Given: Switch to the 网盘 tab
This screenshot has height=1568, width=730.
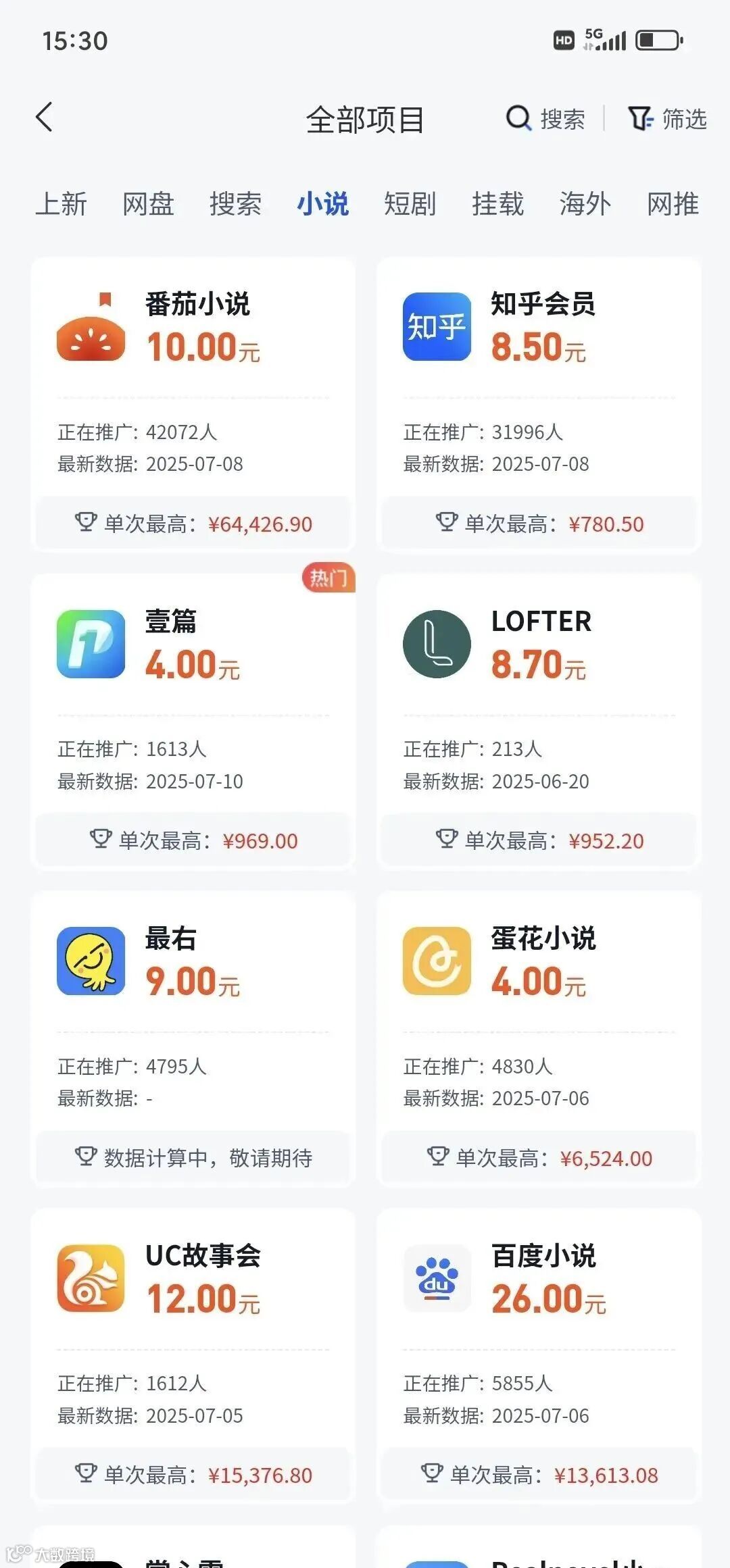Looking at the screenshot, I should pos(148,203).
